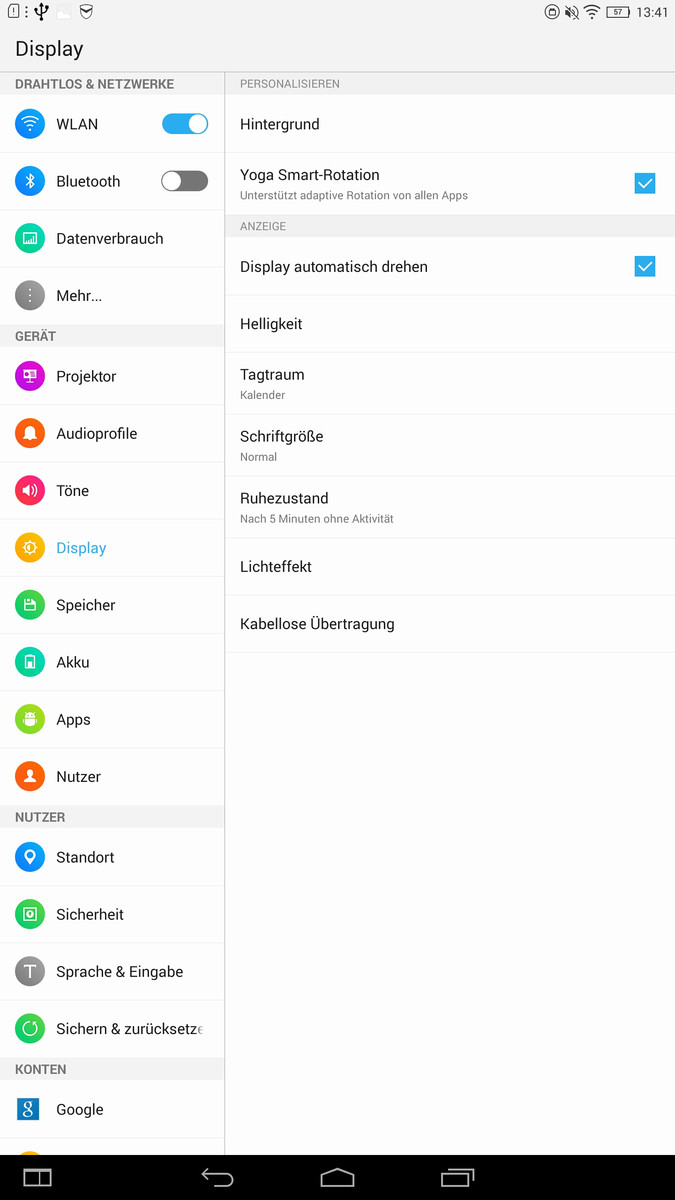675x1200 pixels.
Task: Open Töne settings
Action: (112, 491)
